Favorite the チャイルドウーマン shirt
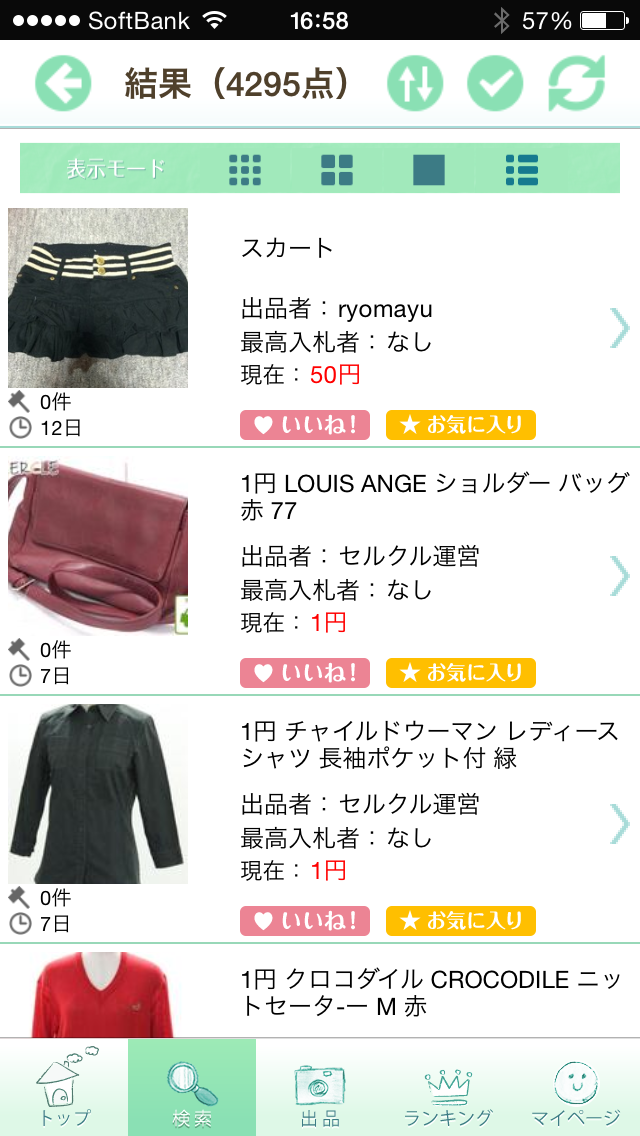 tap(461, 921)
